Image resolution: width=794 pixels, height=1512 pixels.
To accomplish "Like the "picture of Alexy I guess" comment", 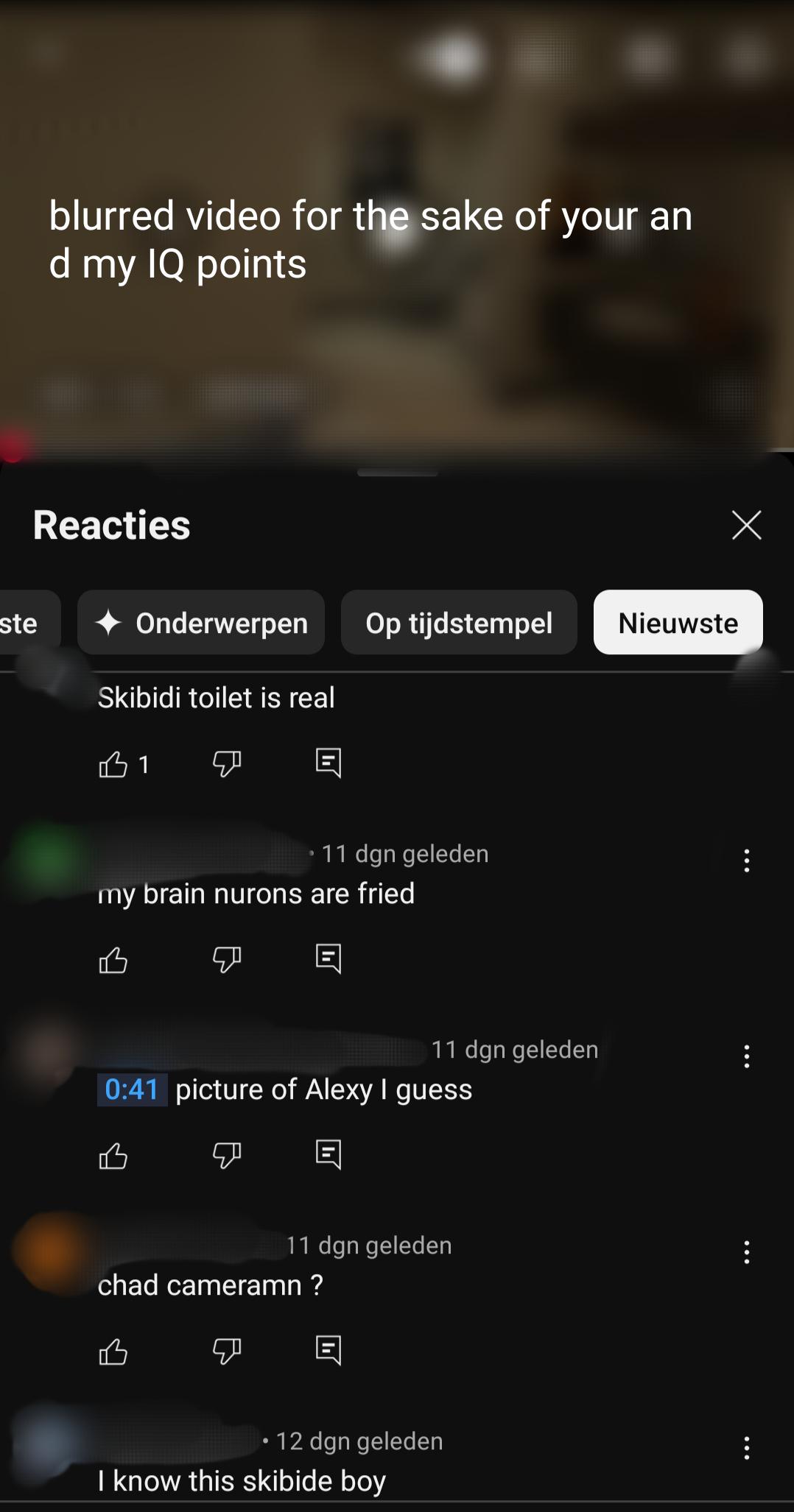I will [113, 1156].
